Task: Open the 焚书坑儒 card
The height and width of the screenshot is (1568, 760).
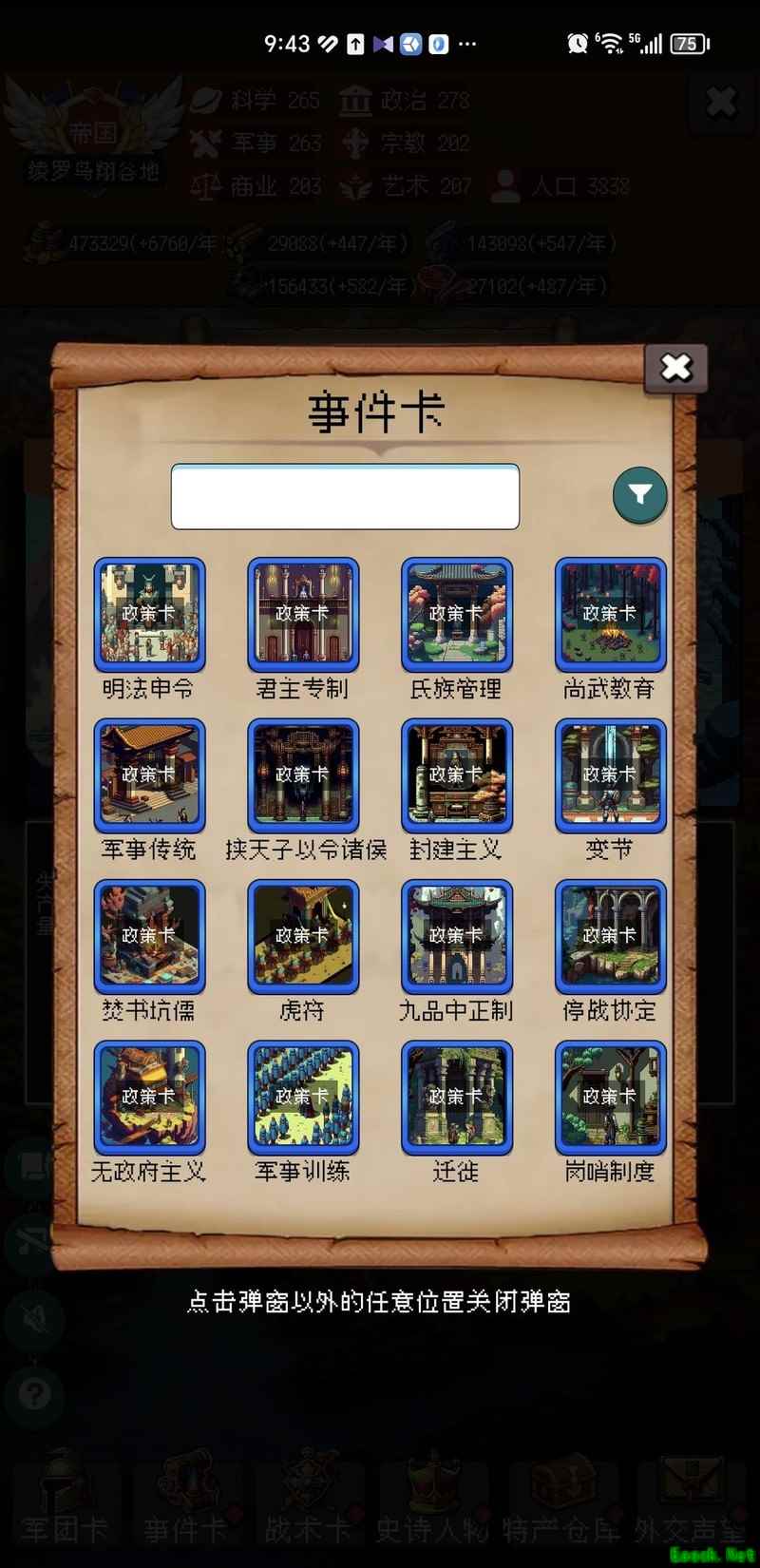Action: 149,936
